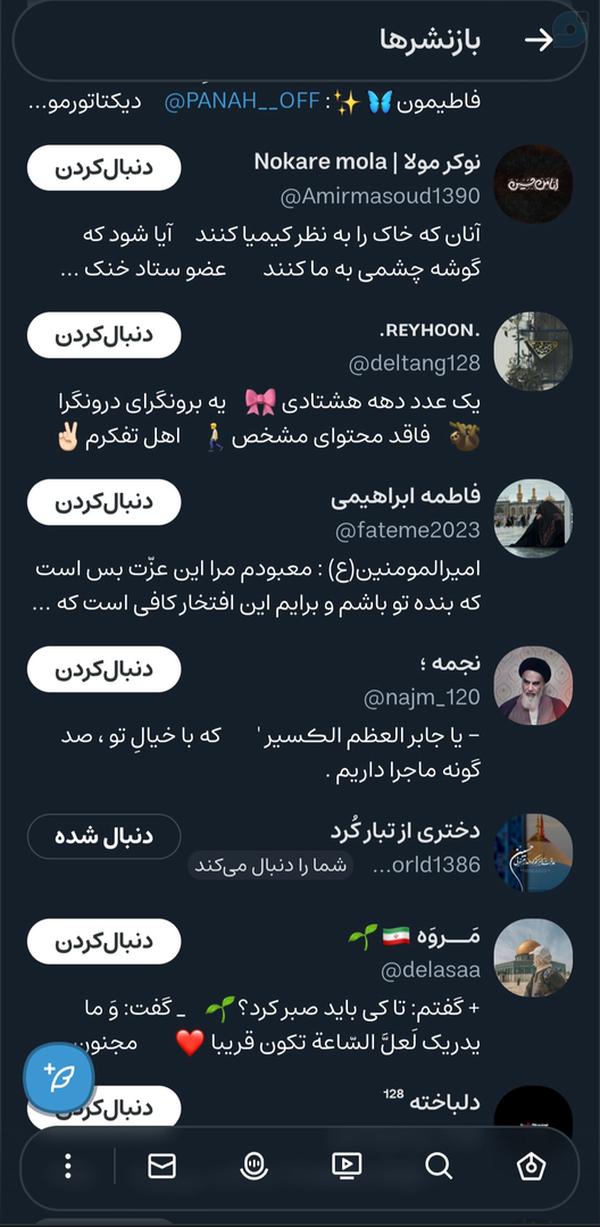This screenshot has height=1227, width=600.
Task: Follow مَـــروَه @delasaa
Action: [103, 942]
